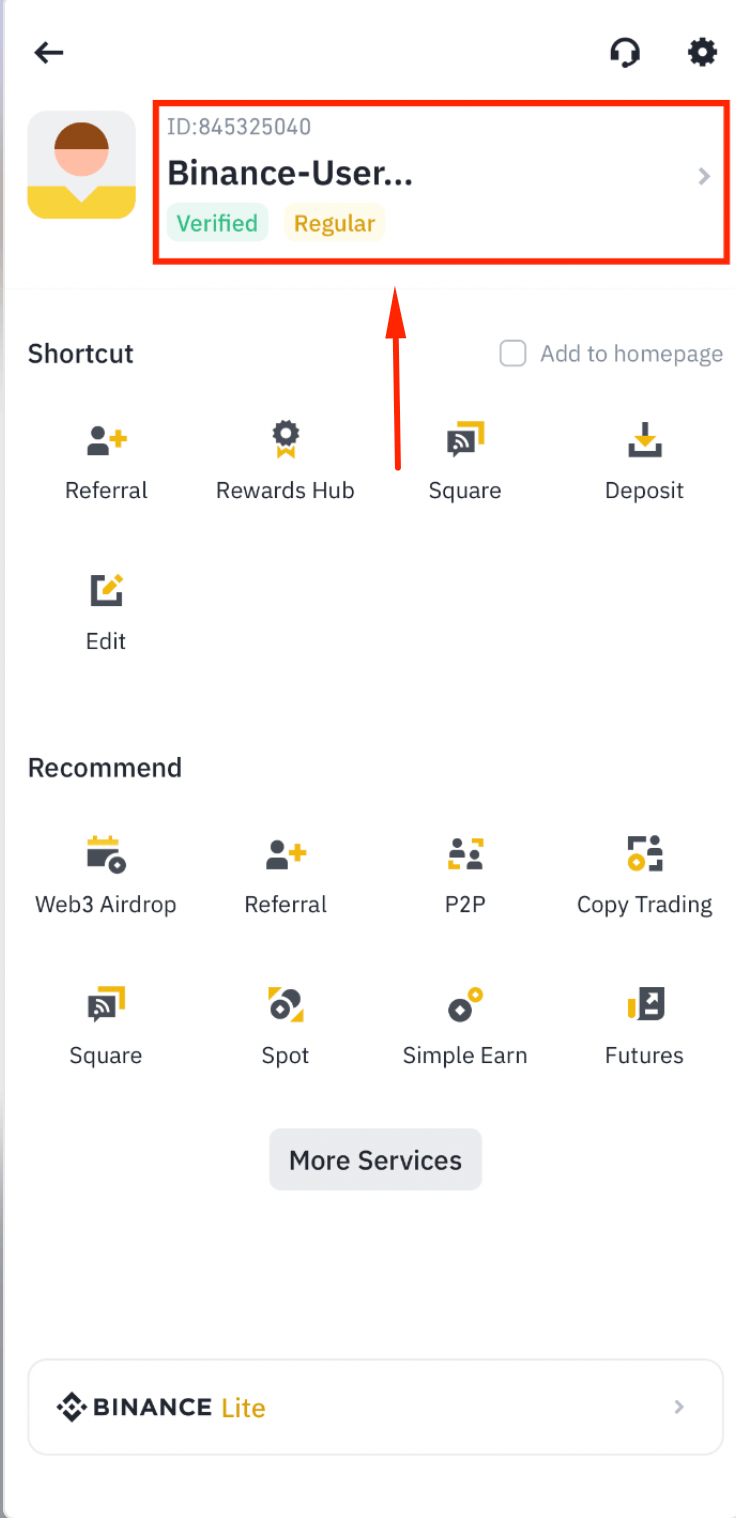The height and width of the screenshot is (1518, 736).
Task: Tap the More Services button
Action: coord(375,1160)
